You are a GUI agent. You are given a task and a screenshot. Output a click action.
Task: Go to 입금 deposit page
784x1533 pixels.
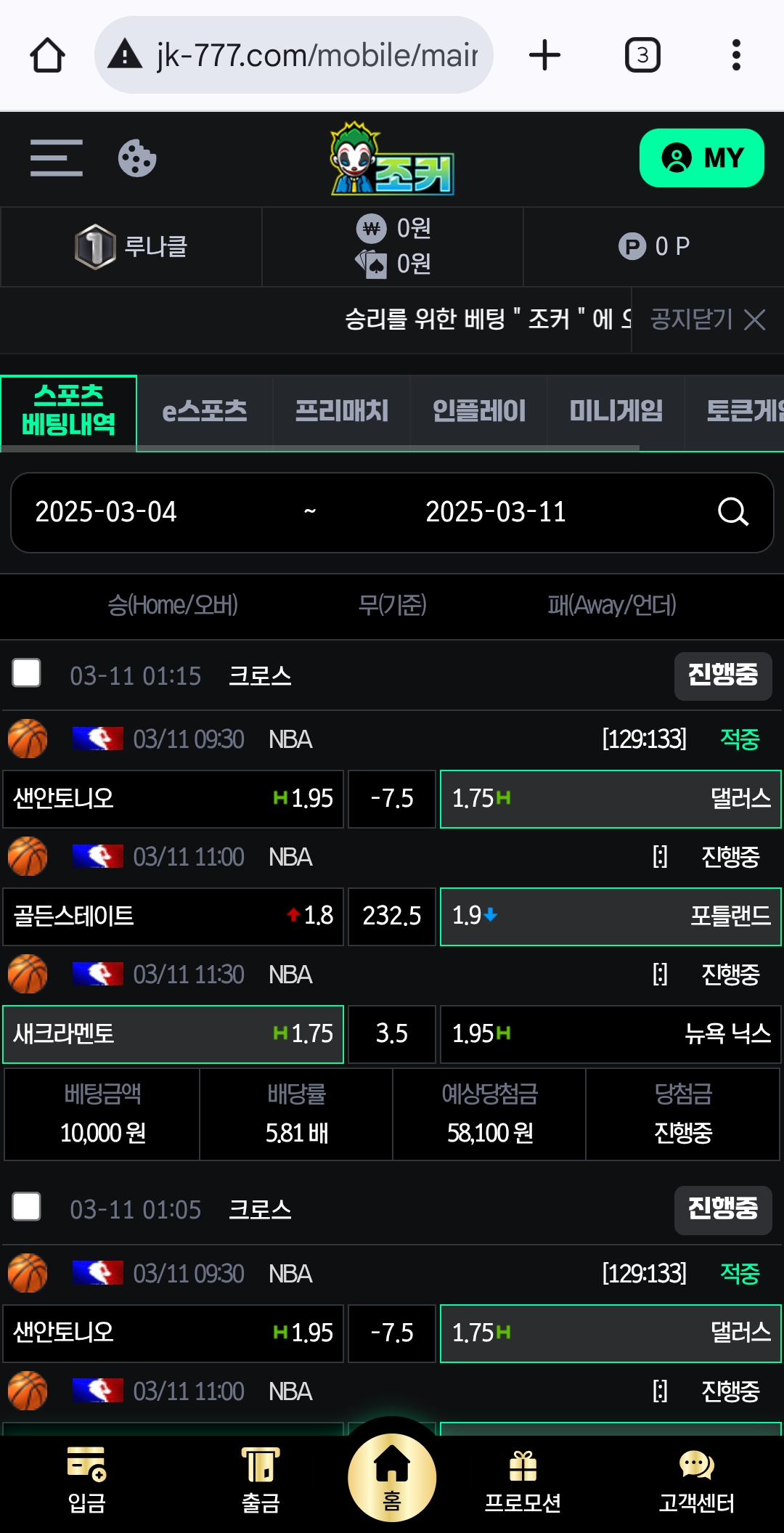click(x=87, y=1479)
